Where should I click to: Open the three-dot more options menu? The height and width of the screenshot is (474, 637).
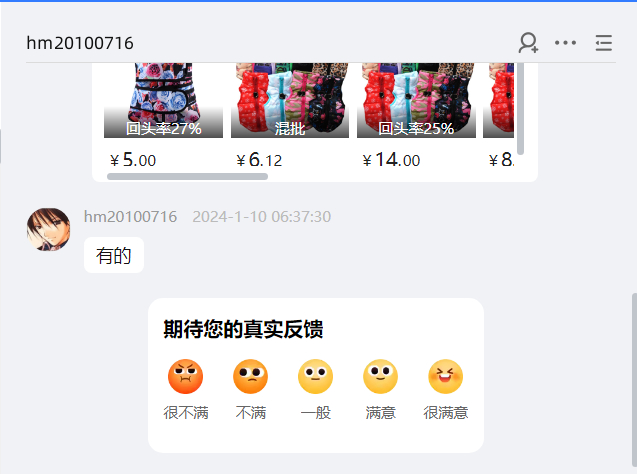tap(565, 42)
